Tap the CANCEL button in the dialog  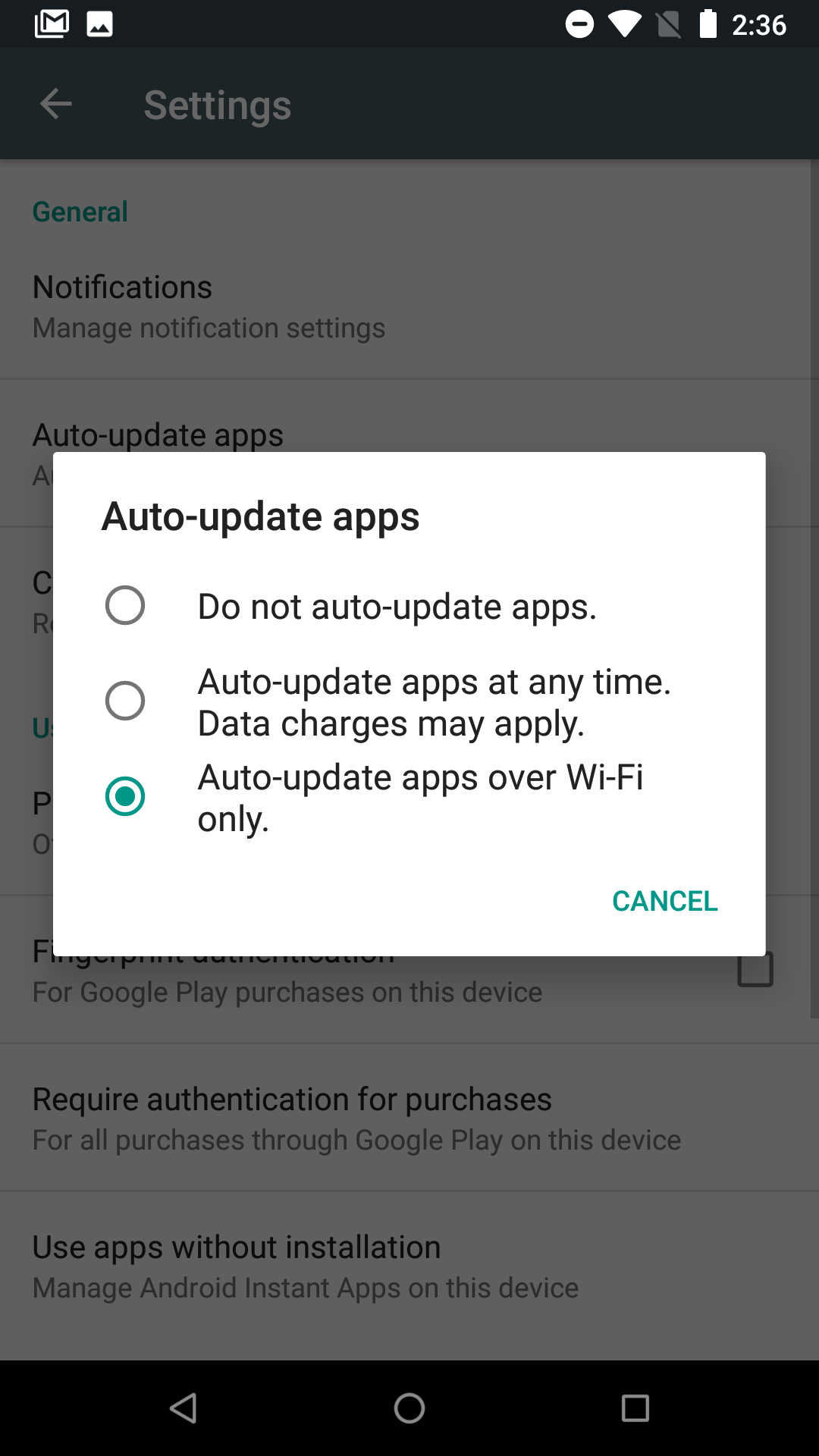tap(665, 900)
